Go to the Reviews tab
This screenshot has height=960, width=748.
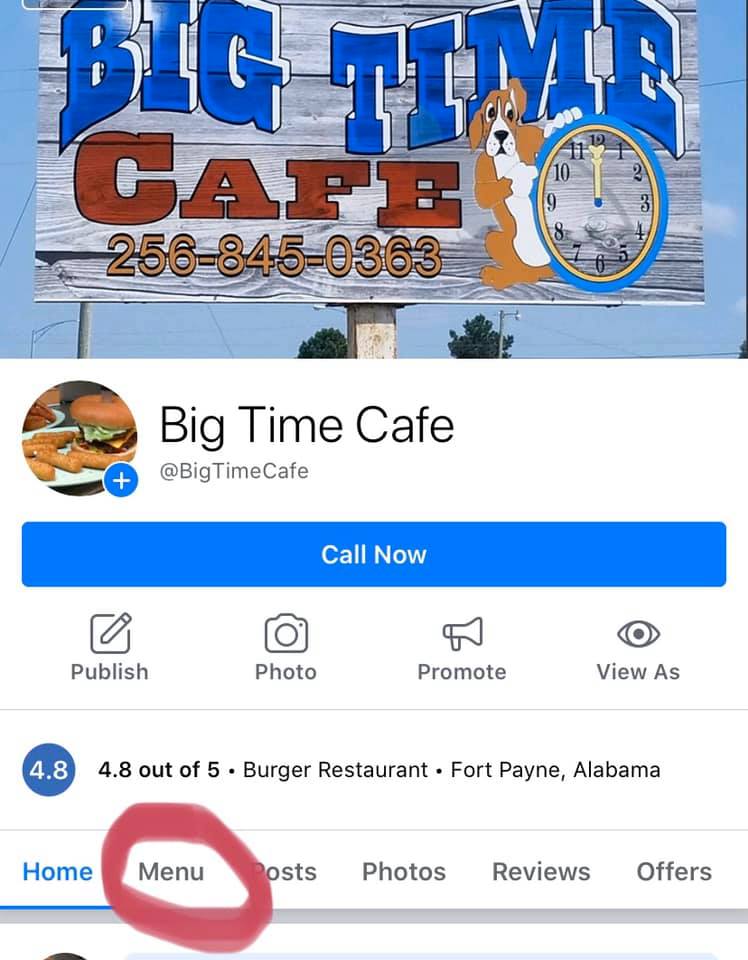pos(541,872)
